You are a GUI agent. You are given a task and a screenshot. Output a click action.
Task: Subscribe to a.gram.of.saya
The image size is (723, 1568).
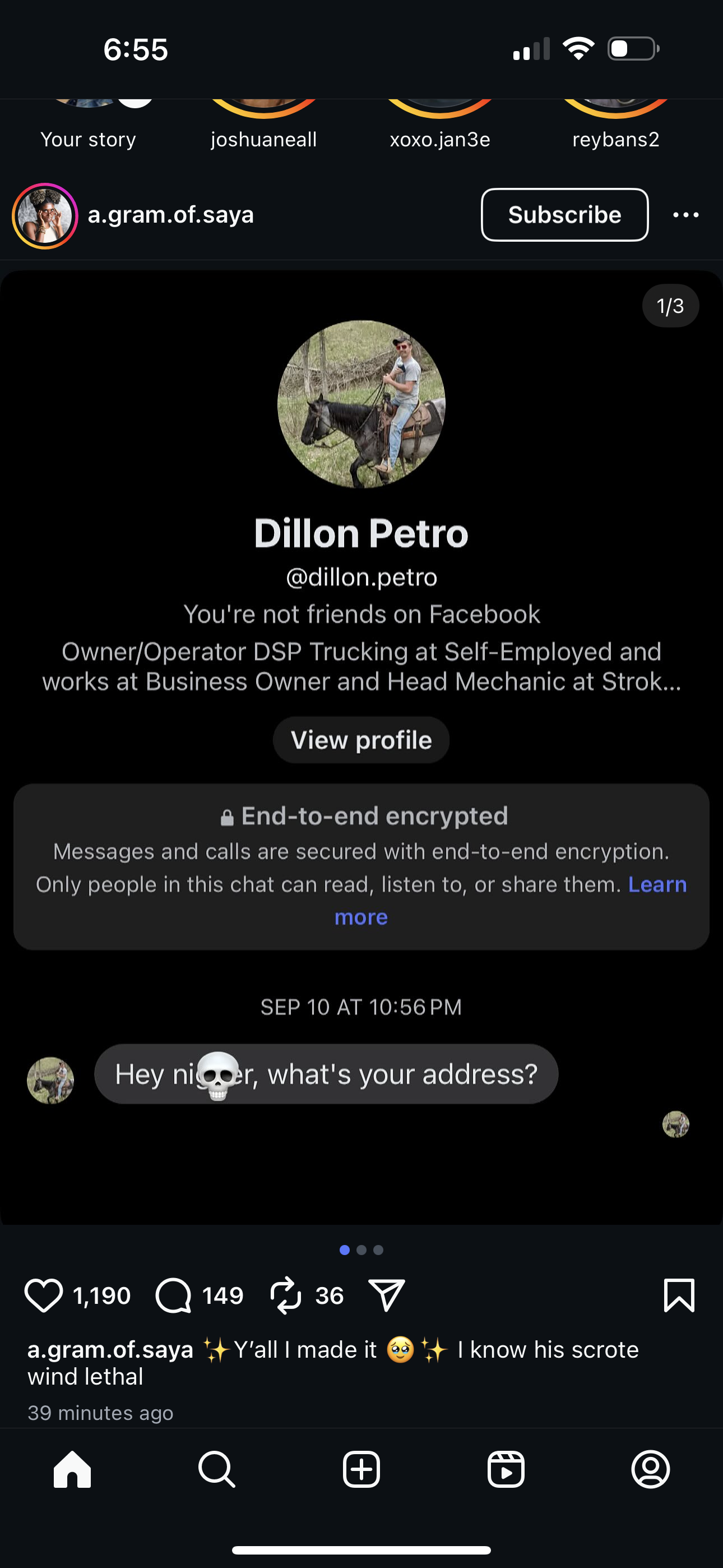pos(564,215)
